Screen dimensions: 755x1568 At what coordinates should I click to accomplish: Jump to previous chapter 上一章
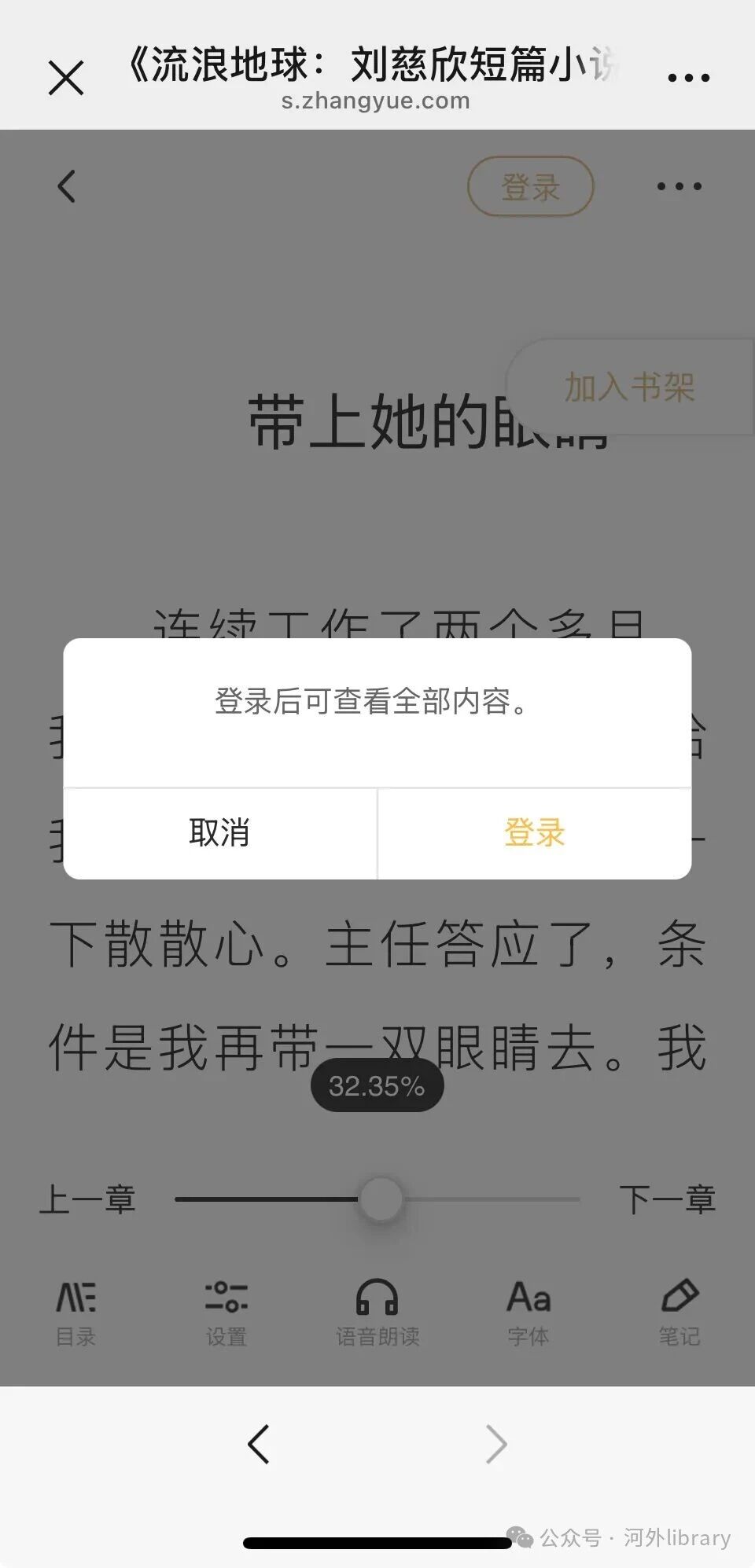click(x=87, y=1200)
